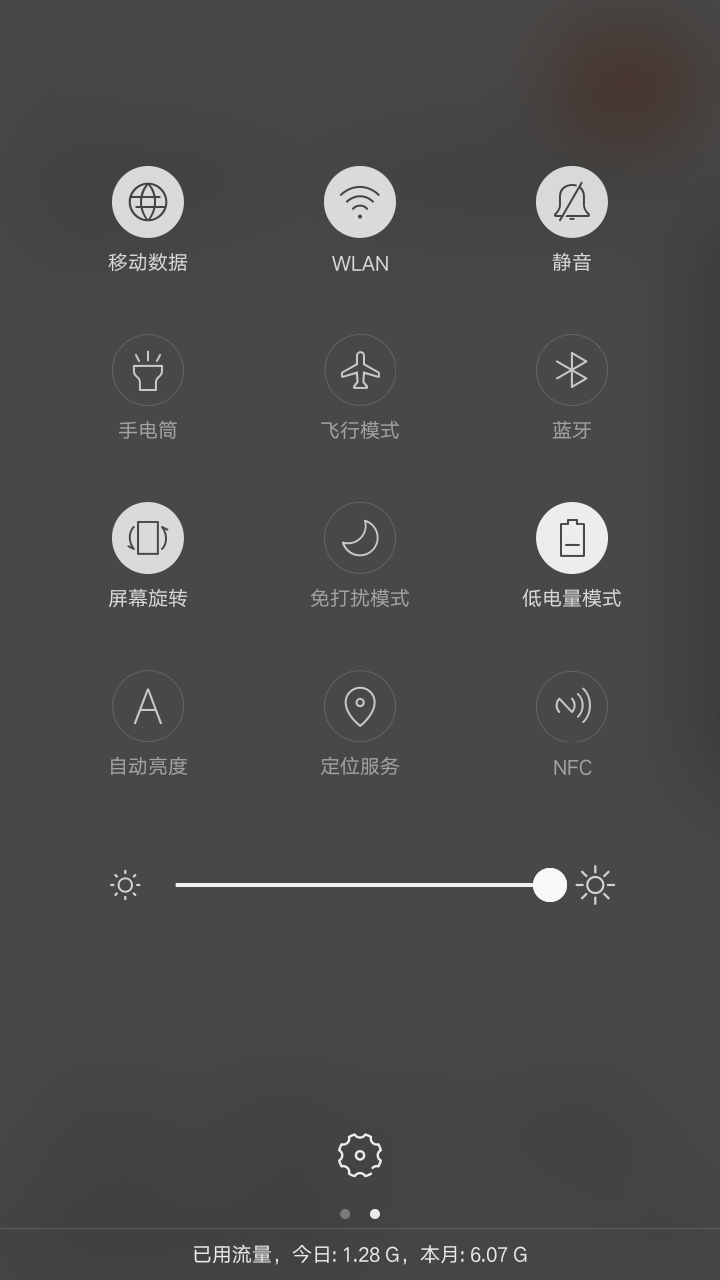Screen dimensions: 720x1280
Task: Turn off 移动数据 mobile data
Action: [x=148, y=202]
